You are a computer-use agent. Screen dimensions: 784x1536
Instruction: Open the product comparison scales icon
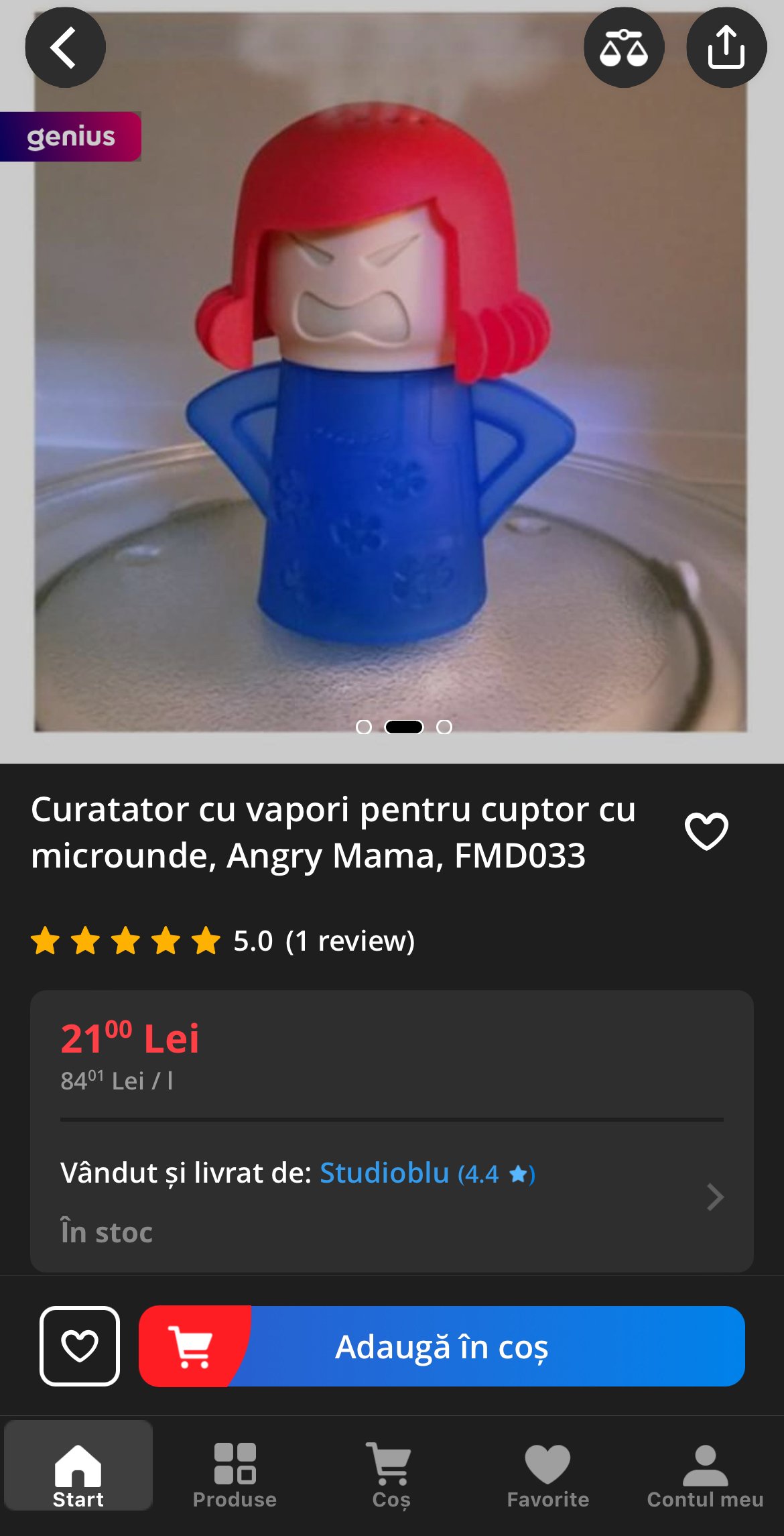click(624, 48)
